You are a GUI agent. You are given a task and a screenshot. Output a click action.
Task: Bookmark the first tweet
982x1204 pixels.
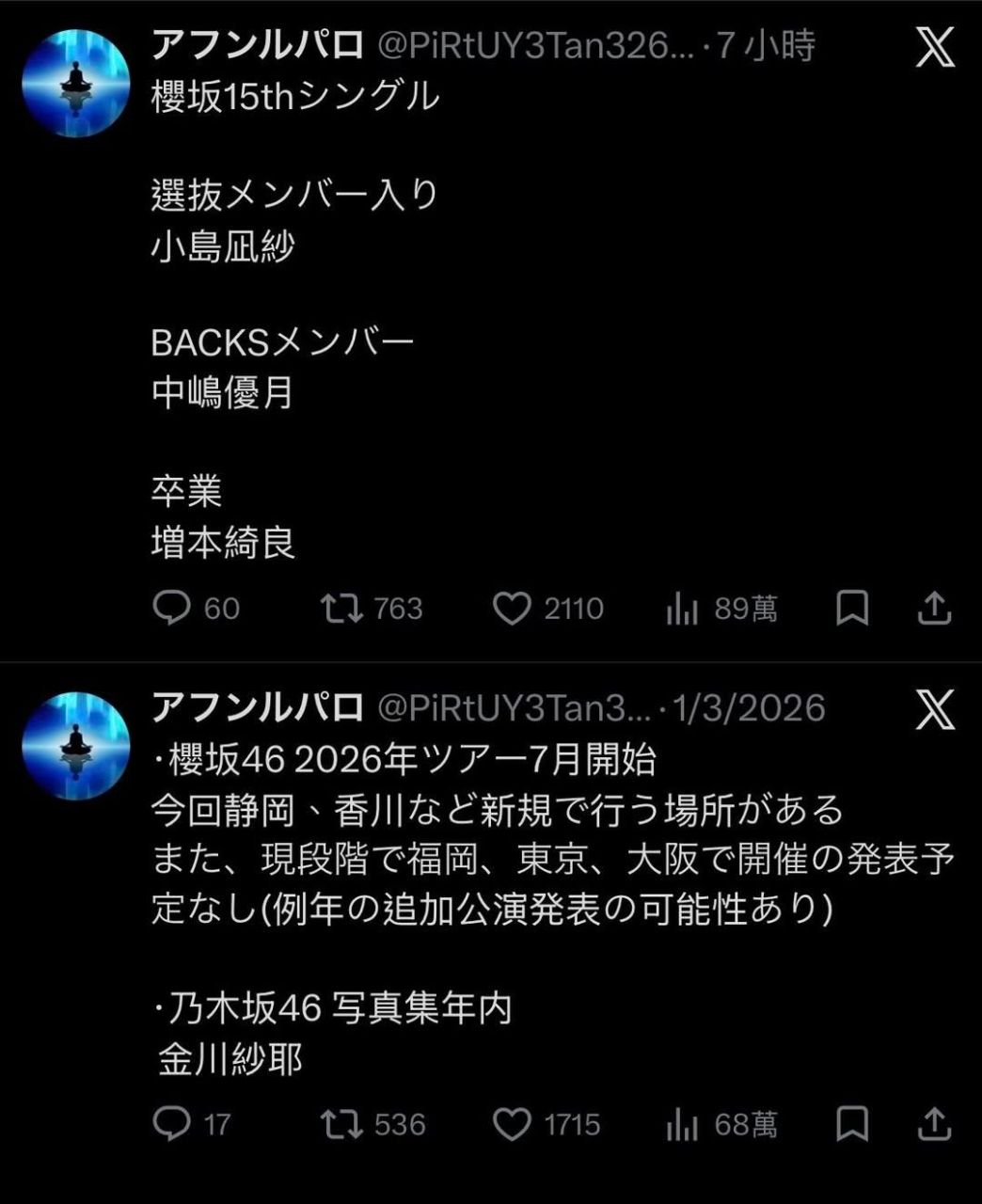tap(851, 609)
